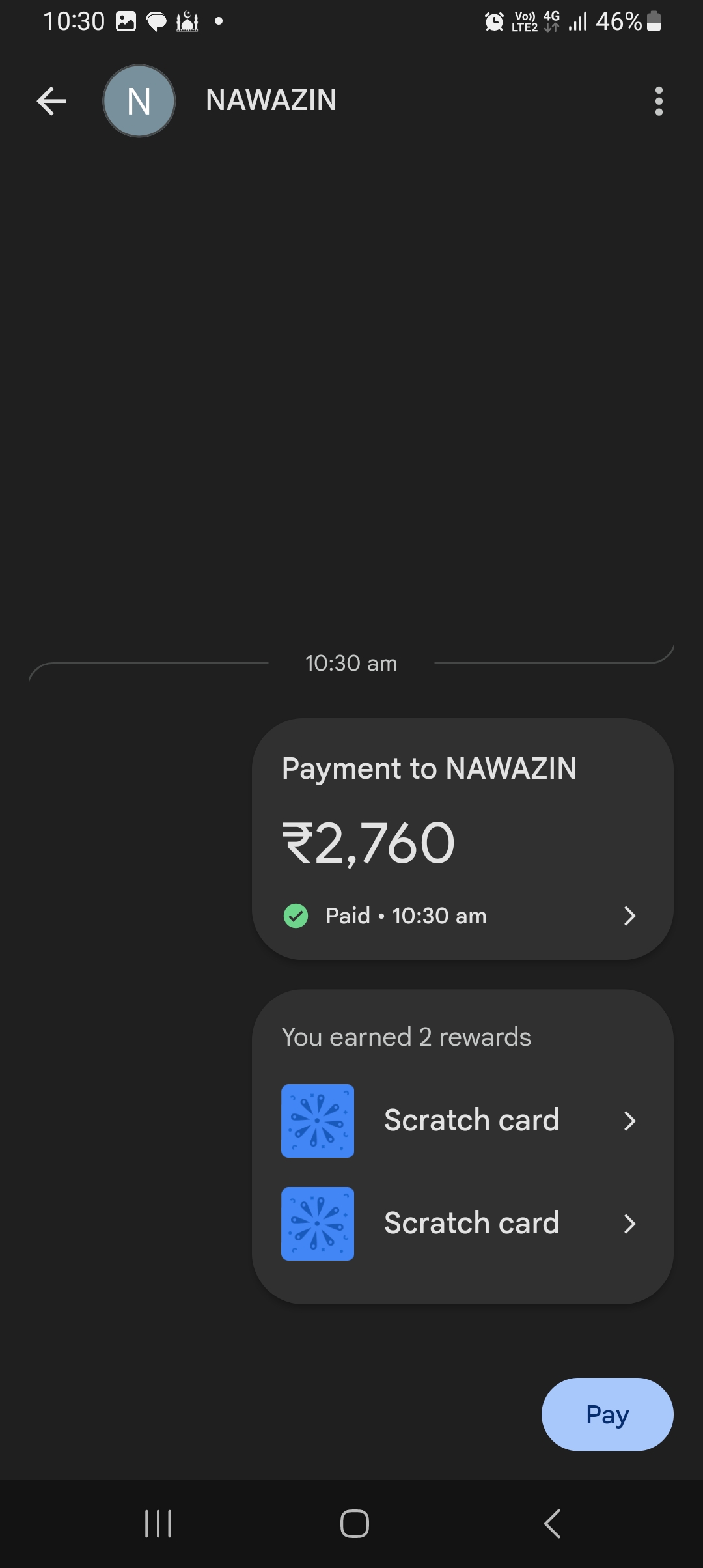
Task: Open NAWAZIN's profile avatar
Action: [x=139, y=101]
